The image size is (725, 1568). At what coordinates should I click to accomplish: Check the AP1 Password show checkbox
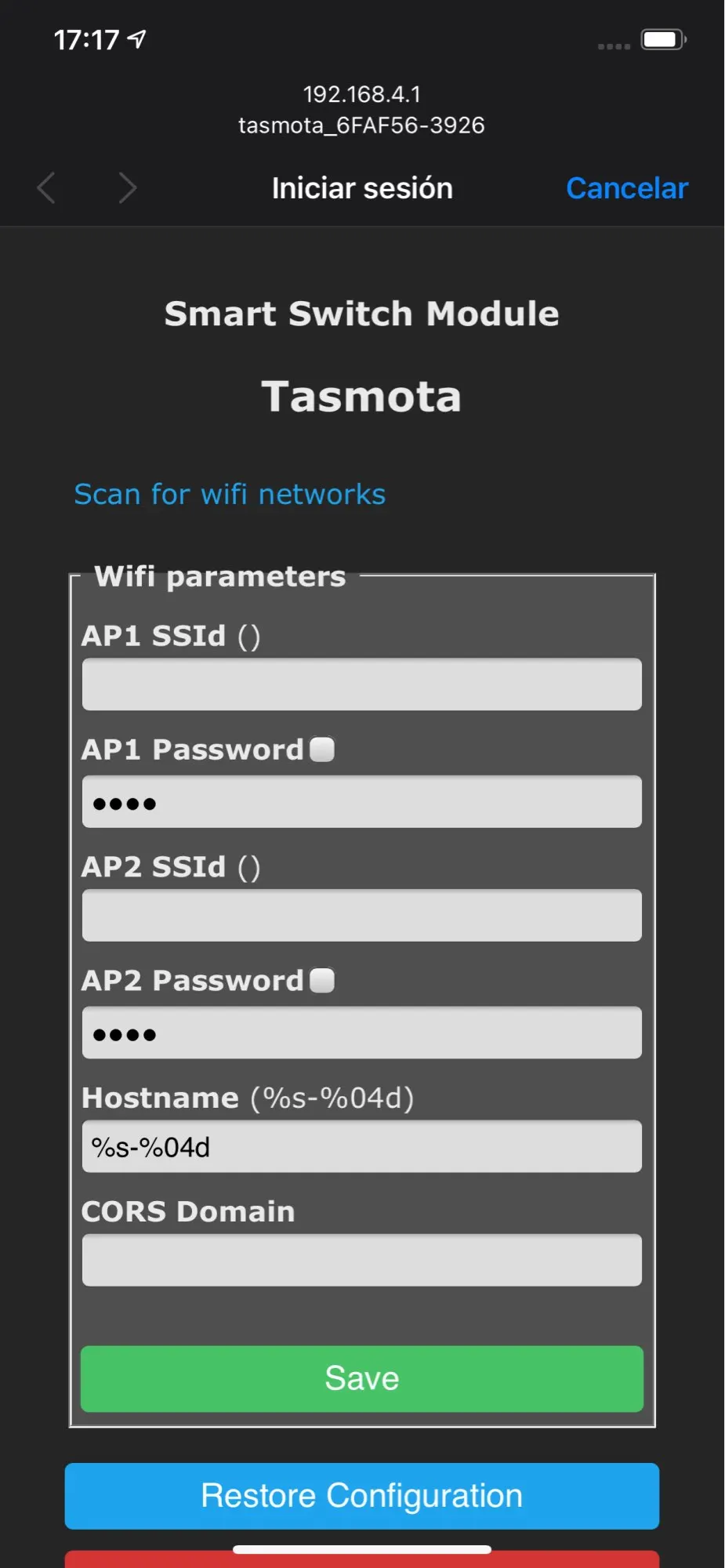[322, 750]
